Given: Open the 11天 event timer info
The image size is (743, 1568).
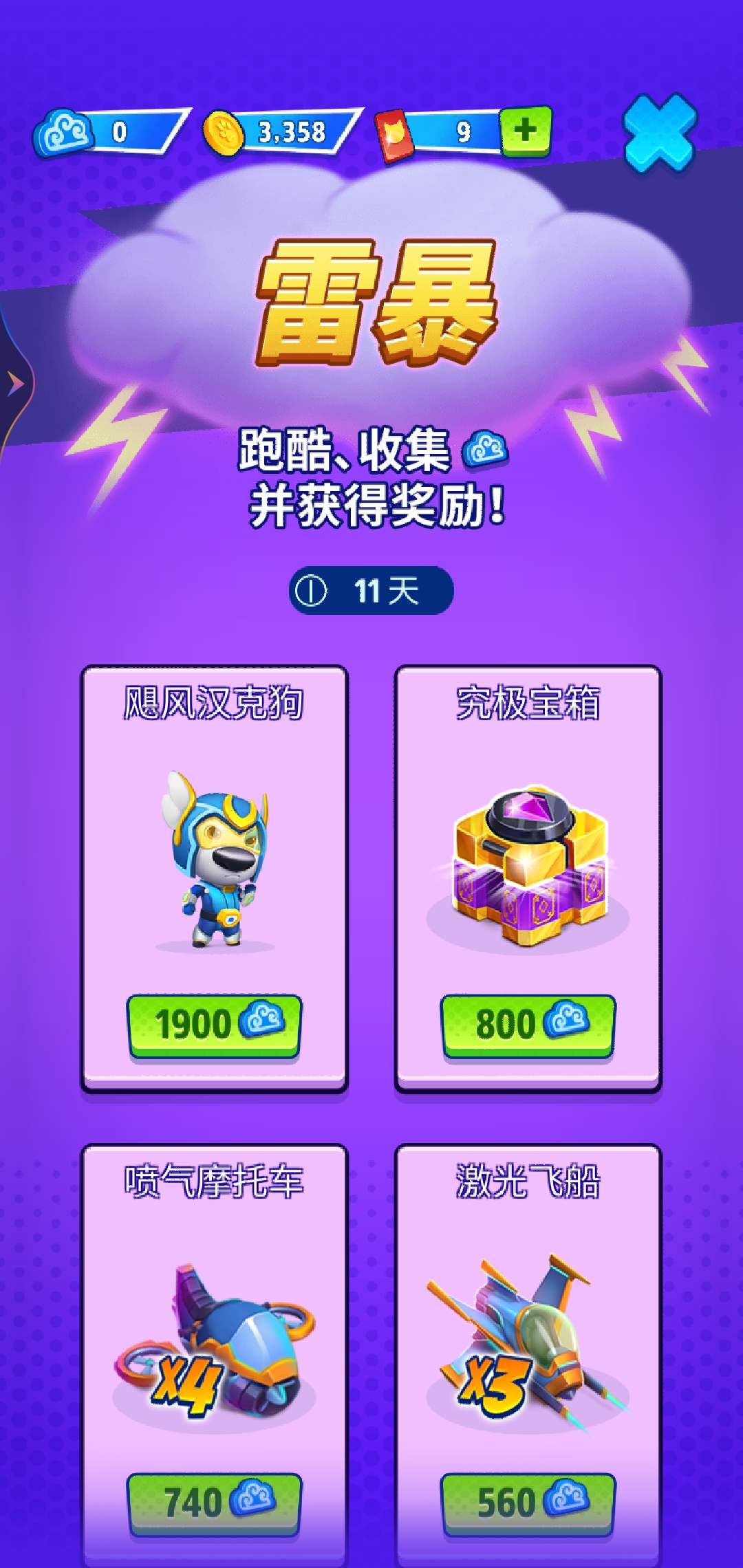Looking at the screenshot, I should [371, 590].
